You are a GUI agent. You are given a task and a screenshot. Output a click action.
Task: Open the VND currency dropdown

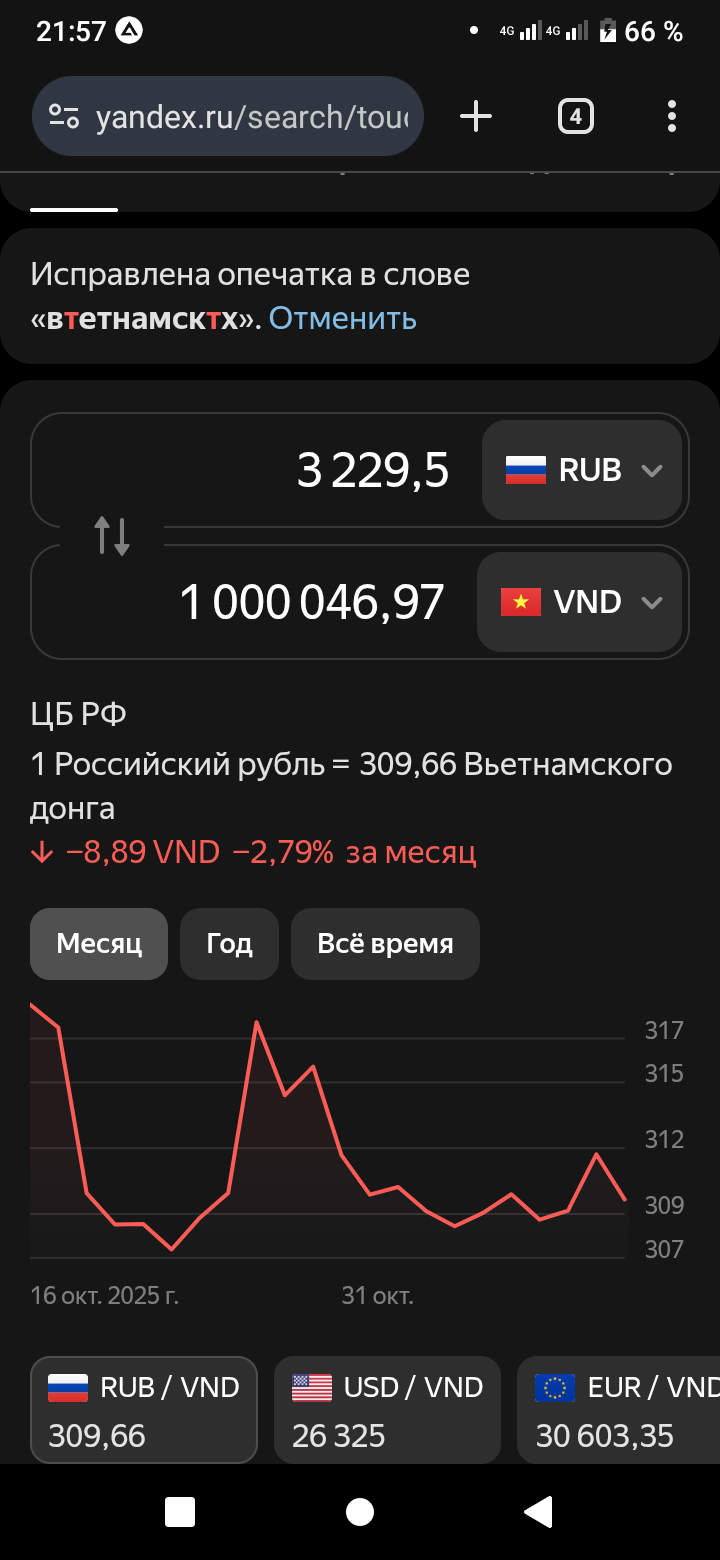point(580,602)
